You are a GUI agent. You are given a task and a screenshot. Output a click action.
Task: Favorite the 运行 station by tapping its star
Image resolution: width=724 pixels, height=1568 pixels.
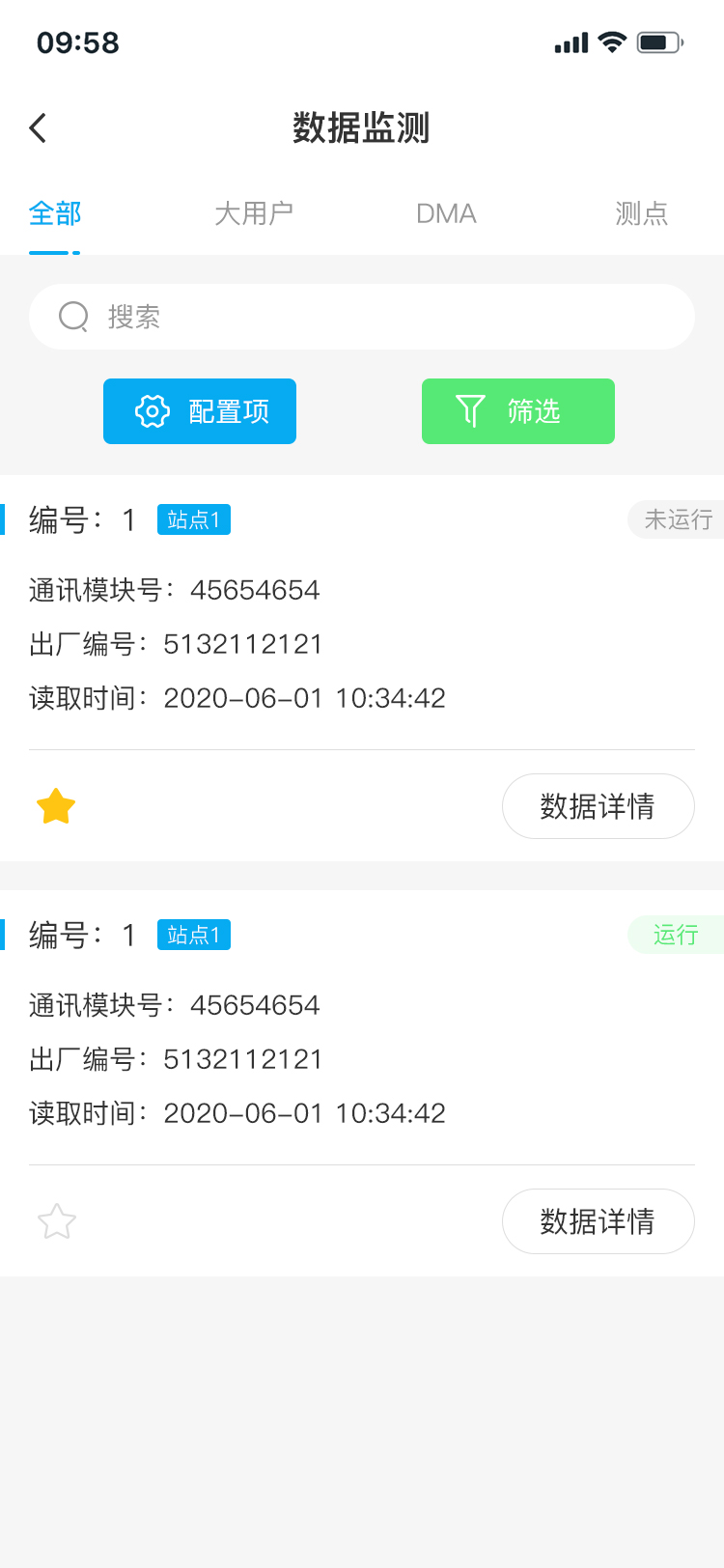[55, 1220]
